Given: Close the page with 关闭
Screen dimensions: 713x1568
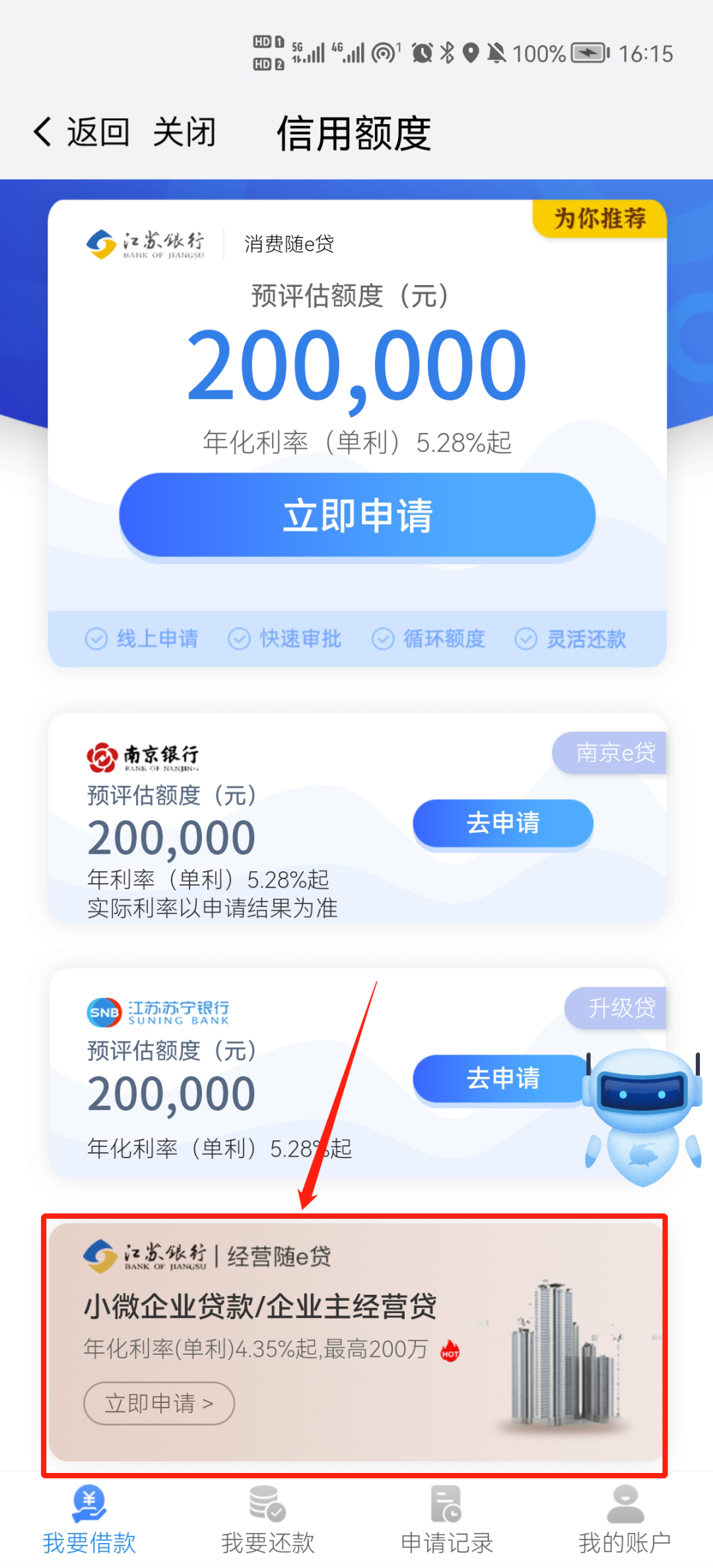Looking at the screenshot, I should (x=184, y=132).
